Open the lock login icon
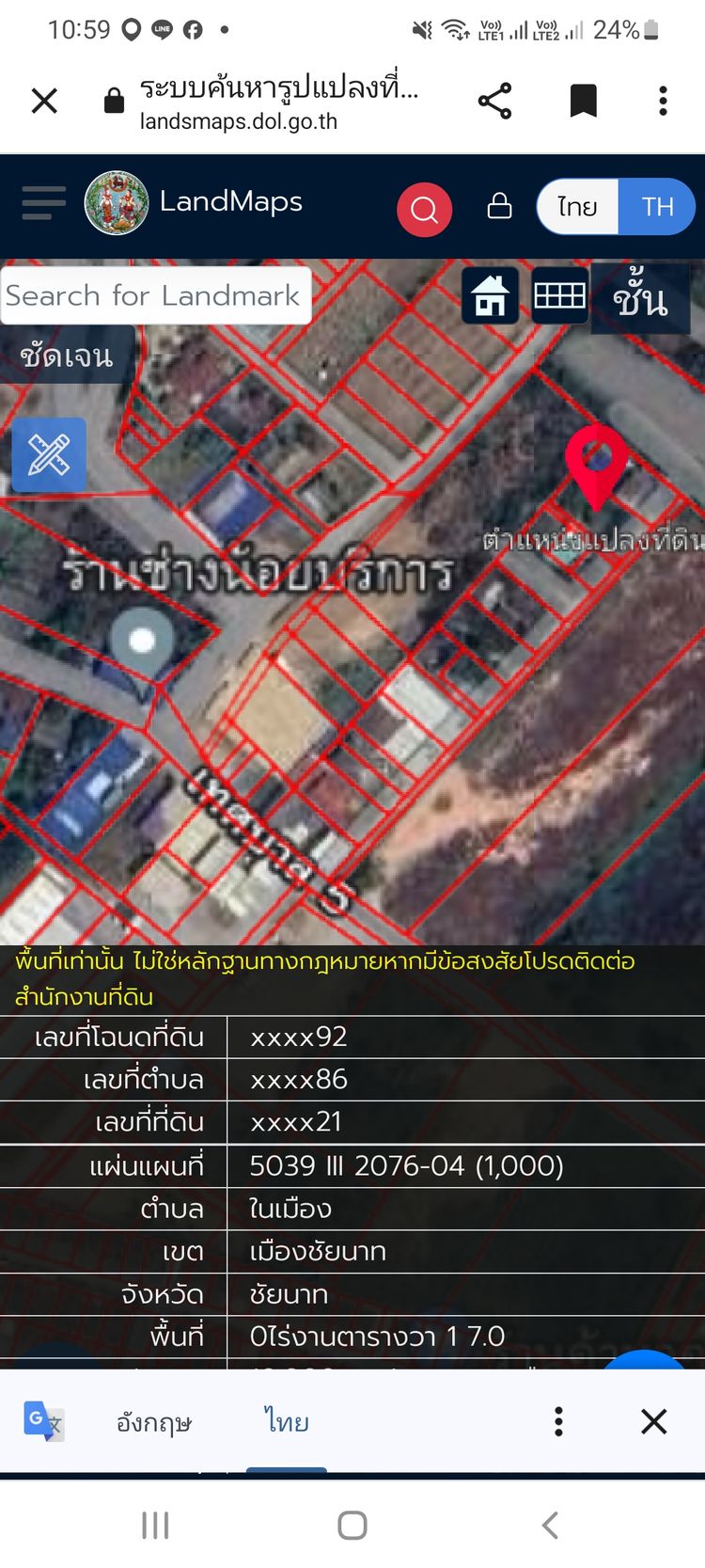Image resolution: width=705 pixels, height=1568 pixels. (x=499, y=206)
